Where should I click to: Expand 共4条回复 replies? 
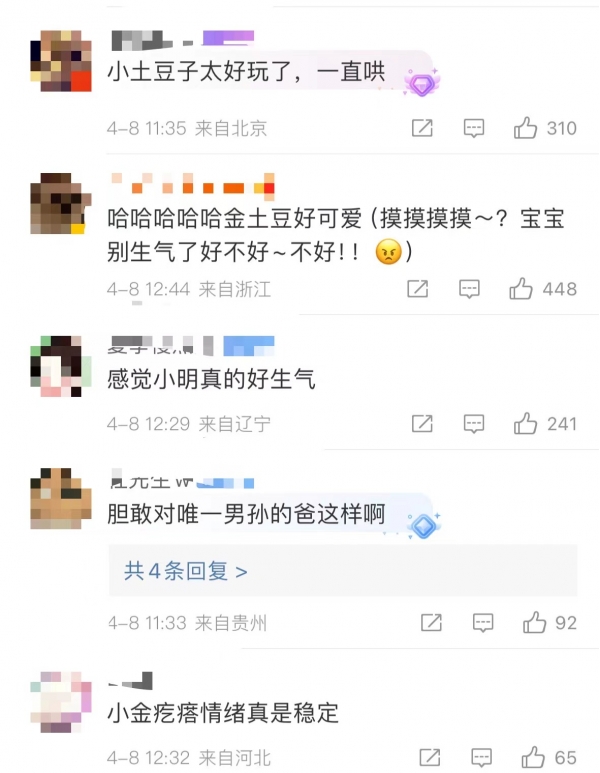[x=186, y=571]
